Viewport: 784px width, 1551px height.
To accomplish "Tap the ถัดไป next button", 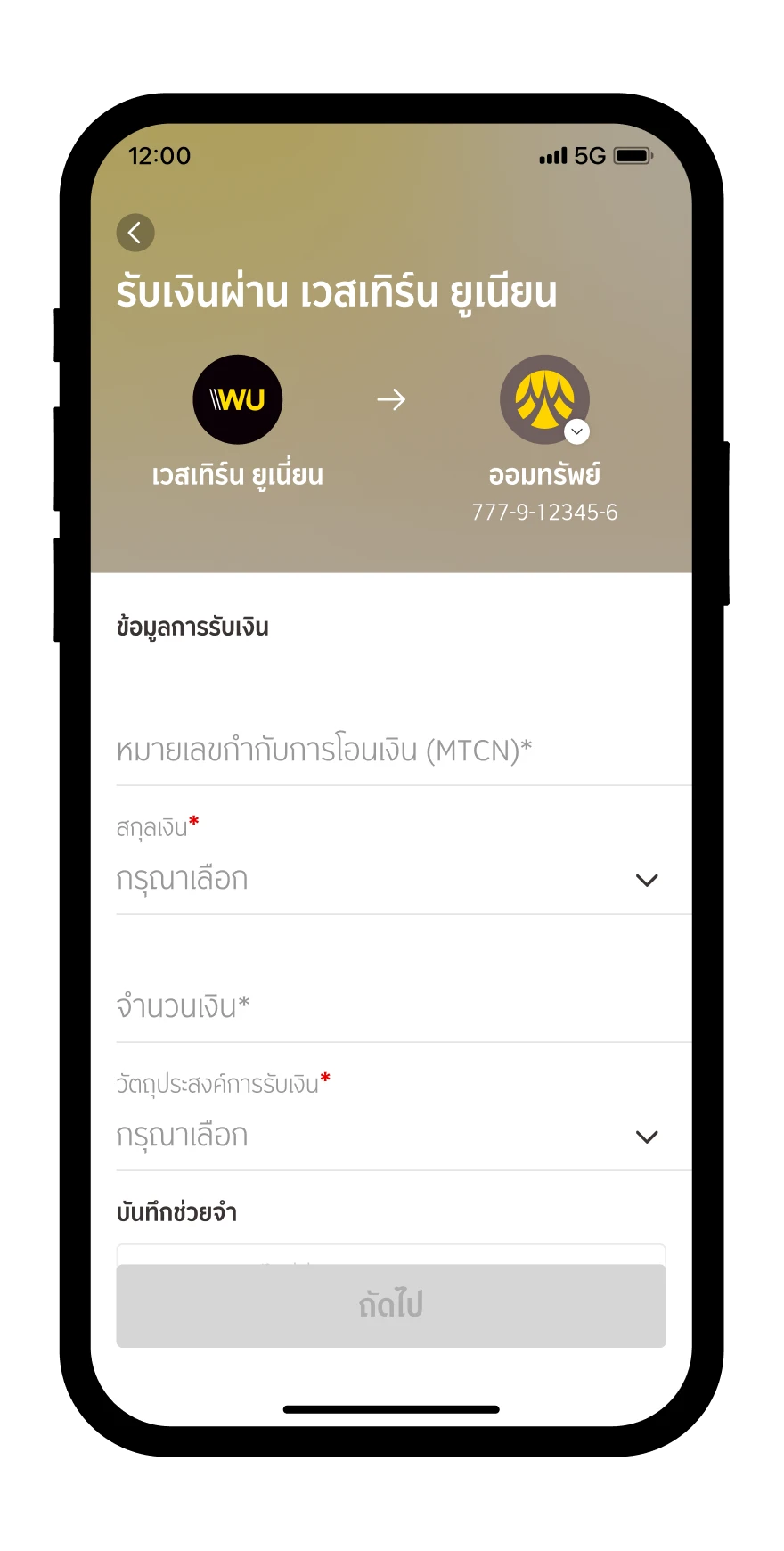I will tap(391, 1305).
